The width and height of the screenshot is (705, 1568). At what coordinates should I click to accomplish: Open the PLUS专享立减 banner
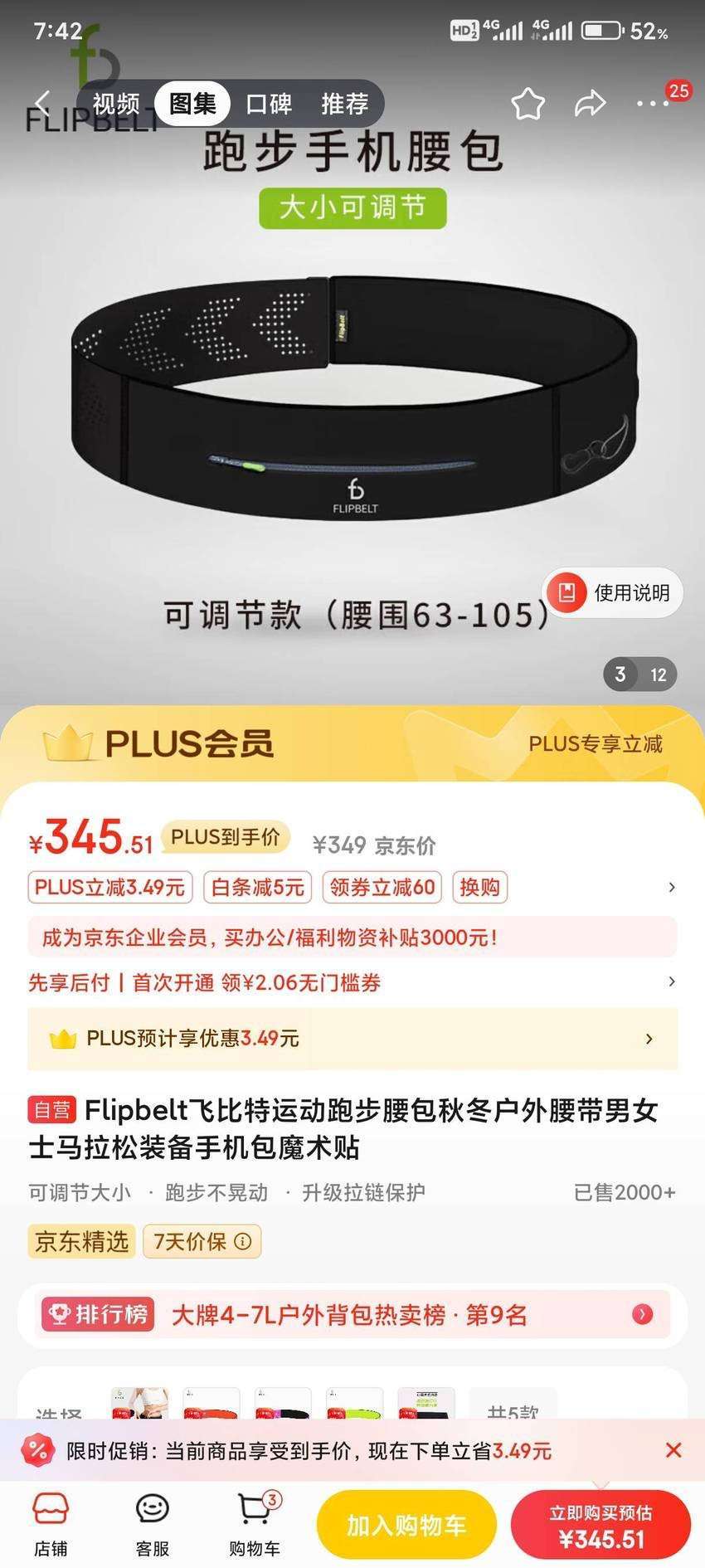[596, 744]
